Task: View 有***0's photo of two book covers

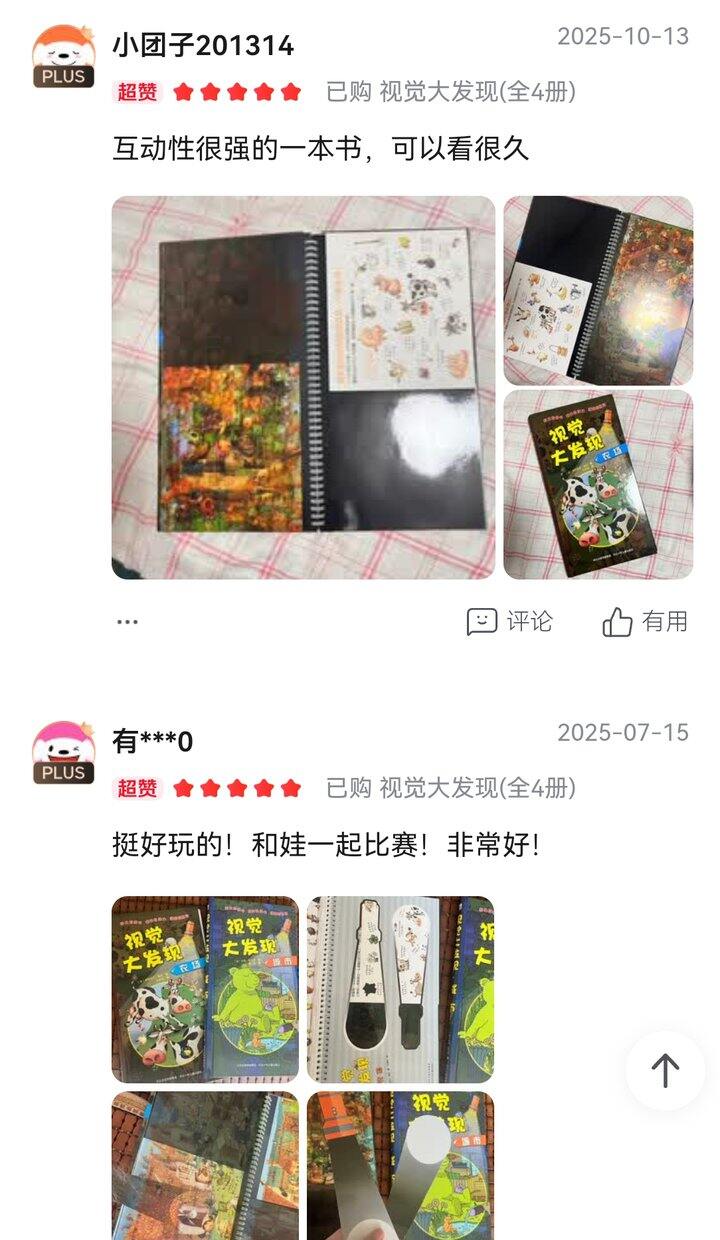Action: coord(205,990)
